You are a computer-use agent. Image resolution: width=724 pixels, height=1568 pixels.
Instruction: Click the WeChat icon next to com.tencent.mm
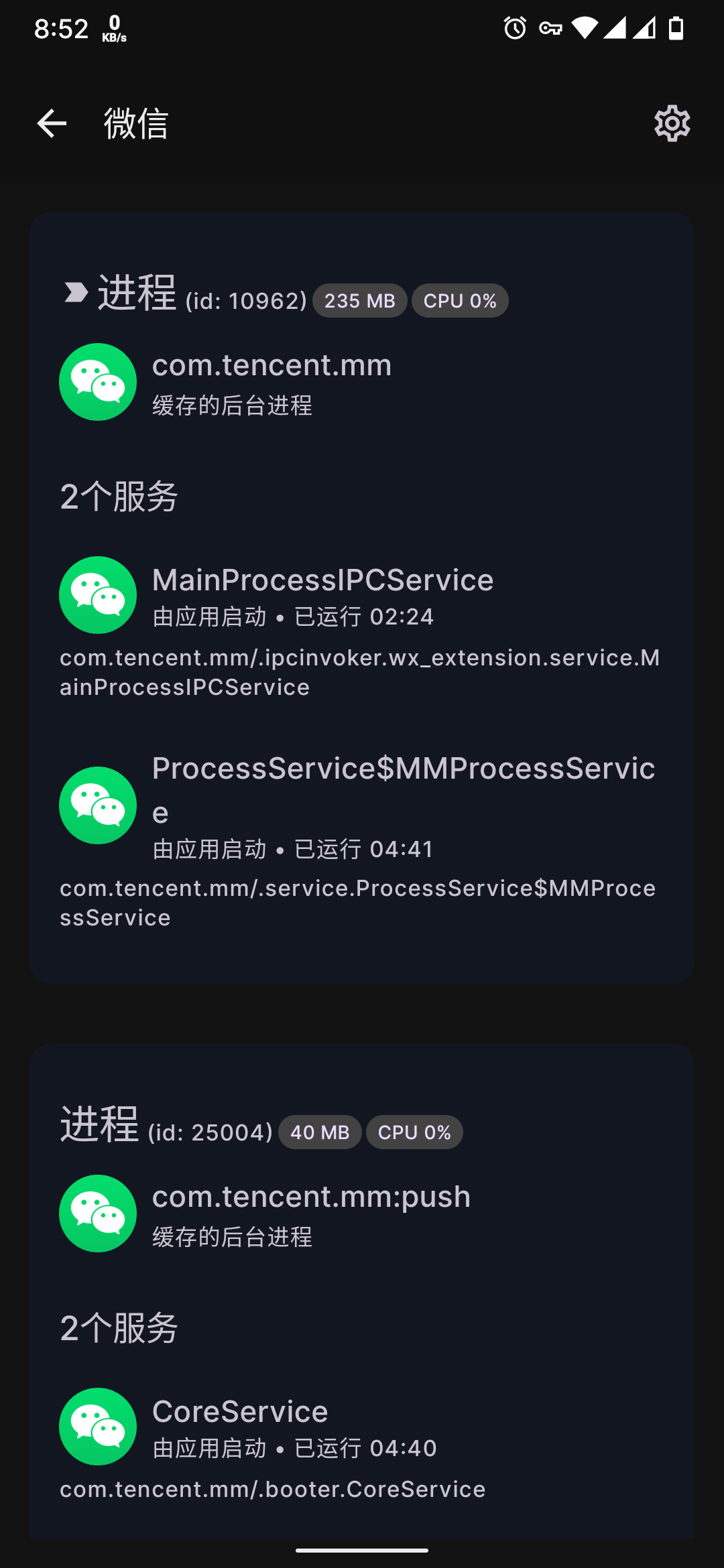pos(97,382)
